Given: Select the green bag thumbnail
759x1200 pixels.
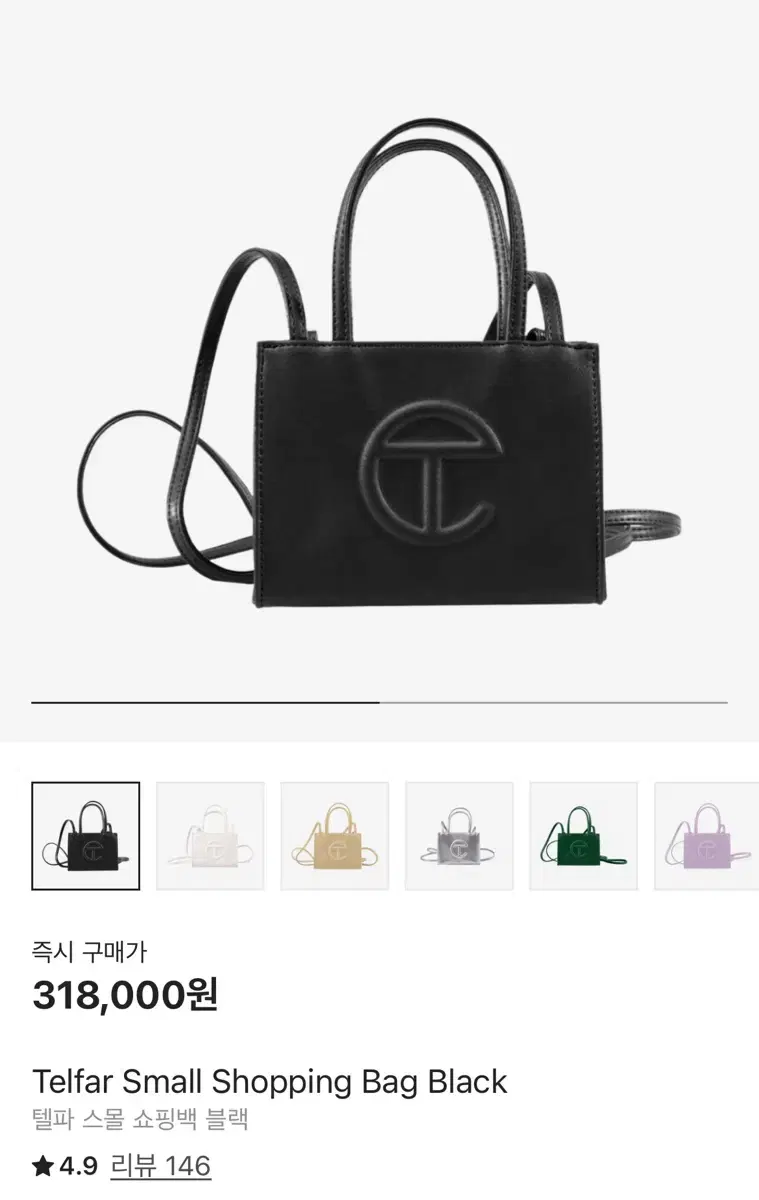Looking at the screenshot, I should point(583,834).
